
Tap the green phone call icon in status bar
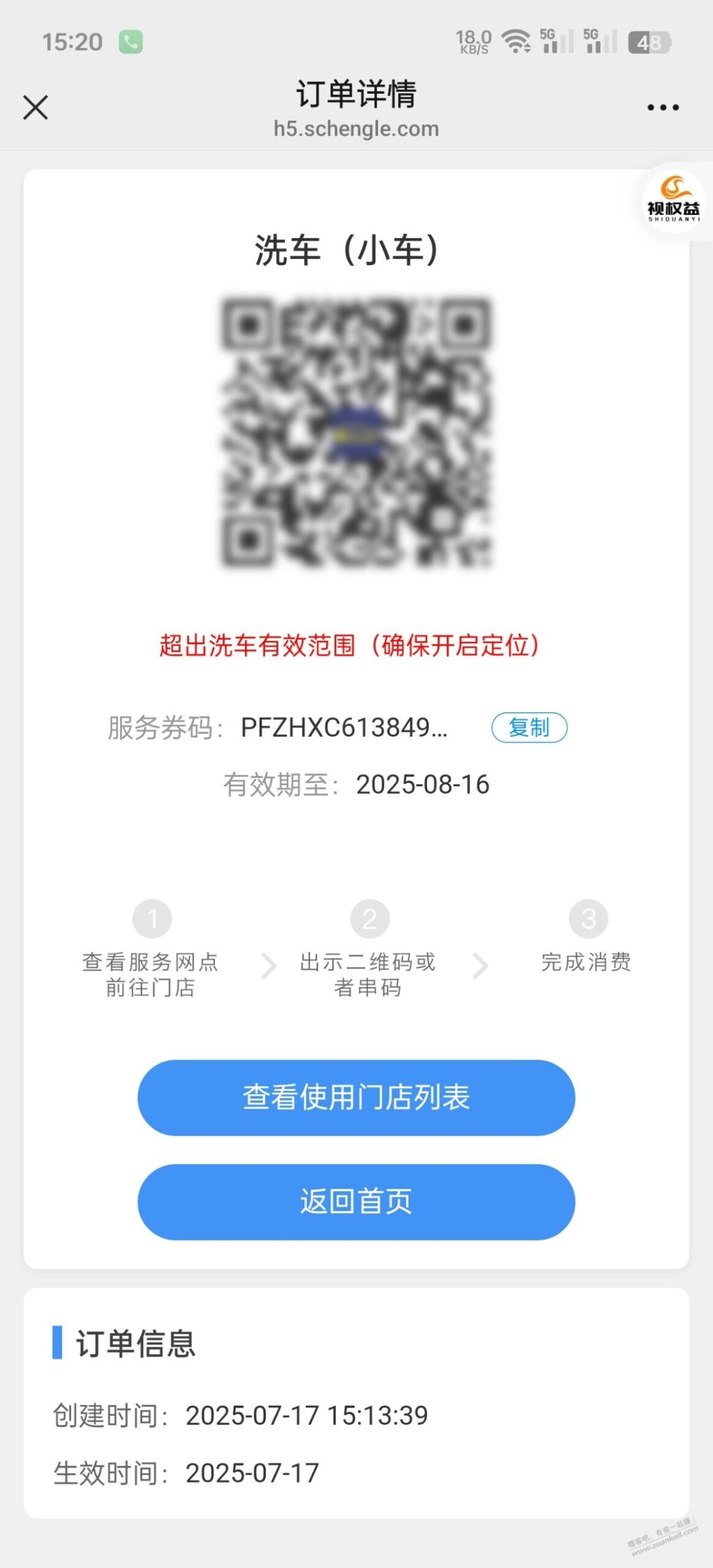pos(130,42)
